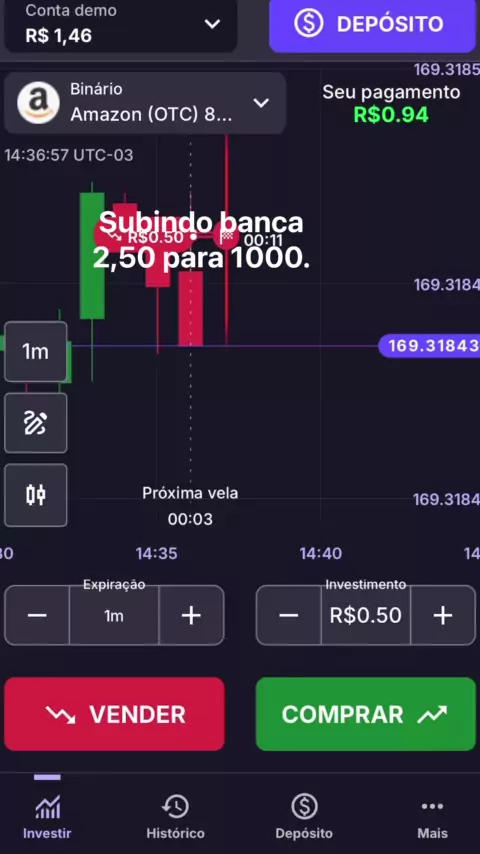
Task: Open the candlestick chart type selector
Action: point(36,495)
